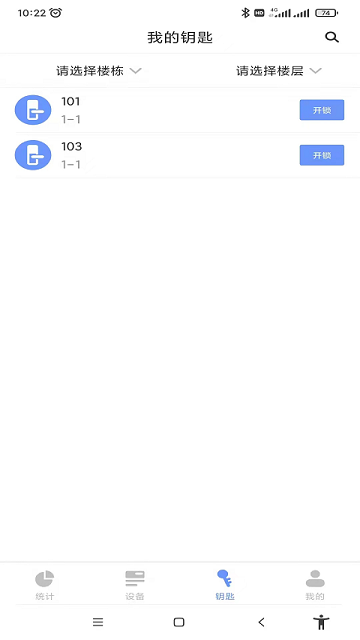Tap 开锁 button for room 103
Screen dimensions: 360x640
pos(322,155)
